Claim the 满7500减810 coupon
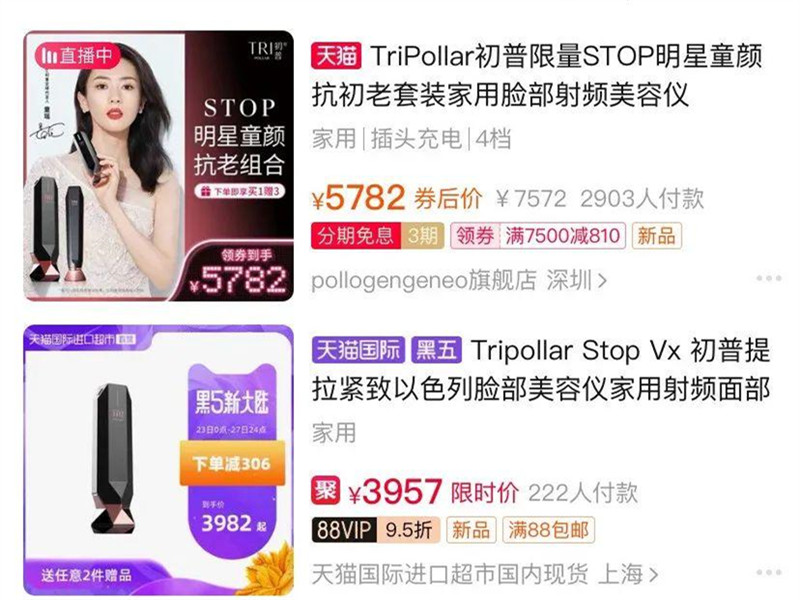 click(x=538, y=236)
